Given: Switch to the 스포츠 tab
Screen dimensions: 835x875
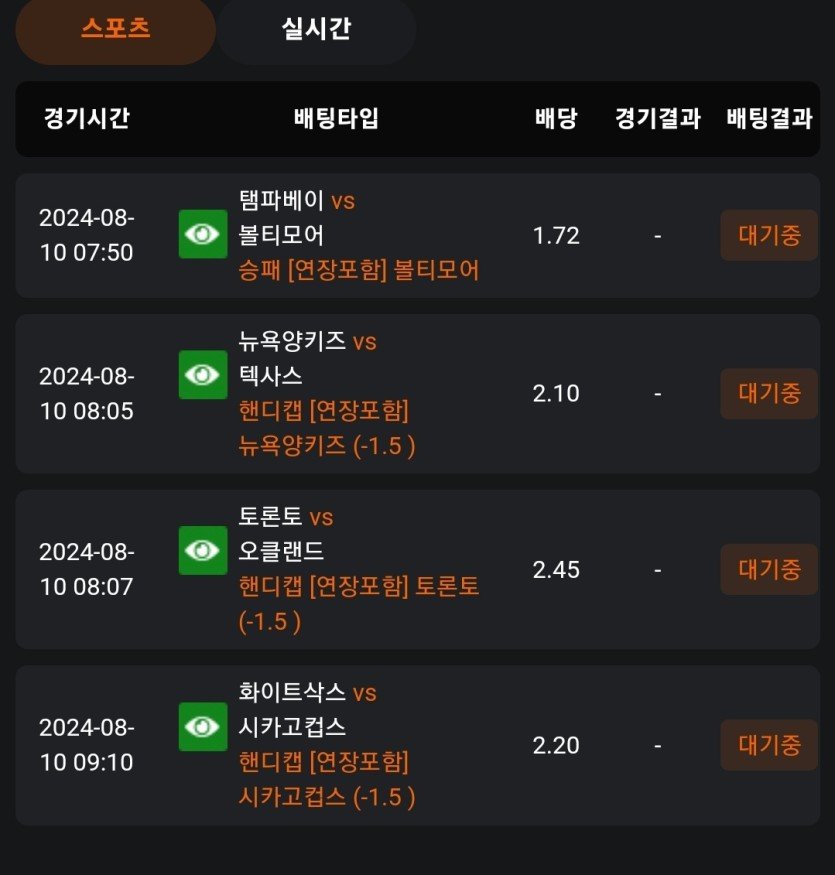Looking at the screenshot, I should 115,29.
